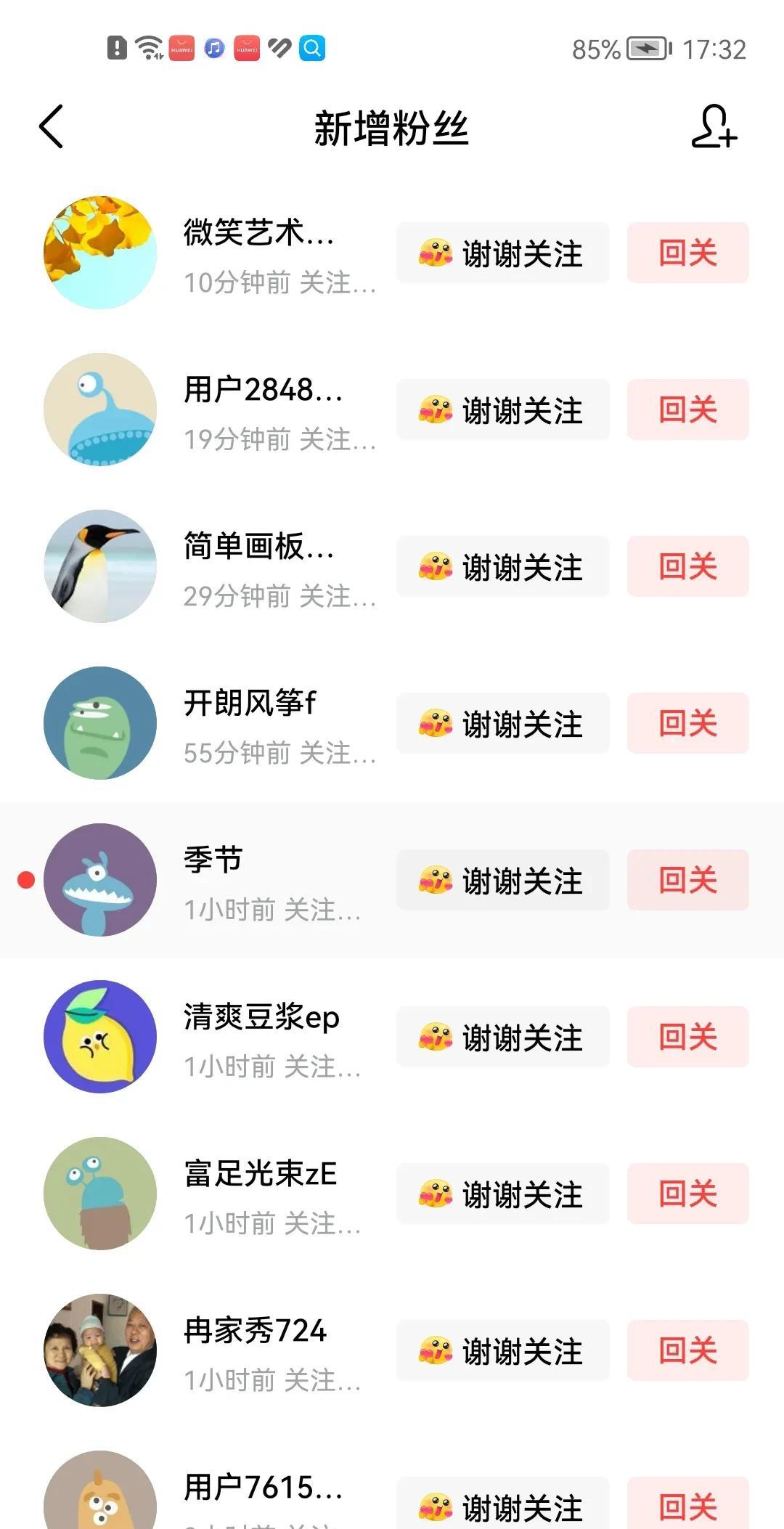
Task: Follow back 微笑艺术
Action: coord(687,253)
